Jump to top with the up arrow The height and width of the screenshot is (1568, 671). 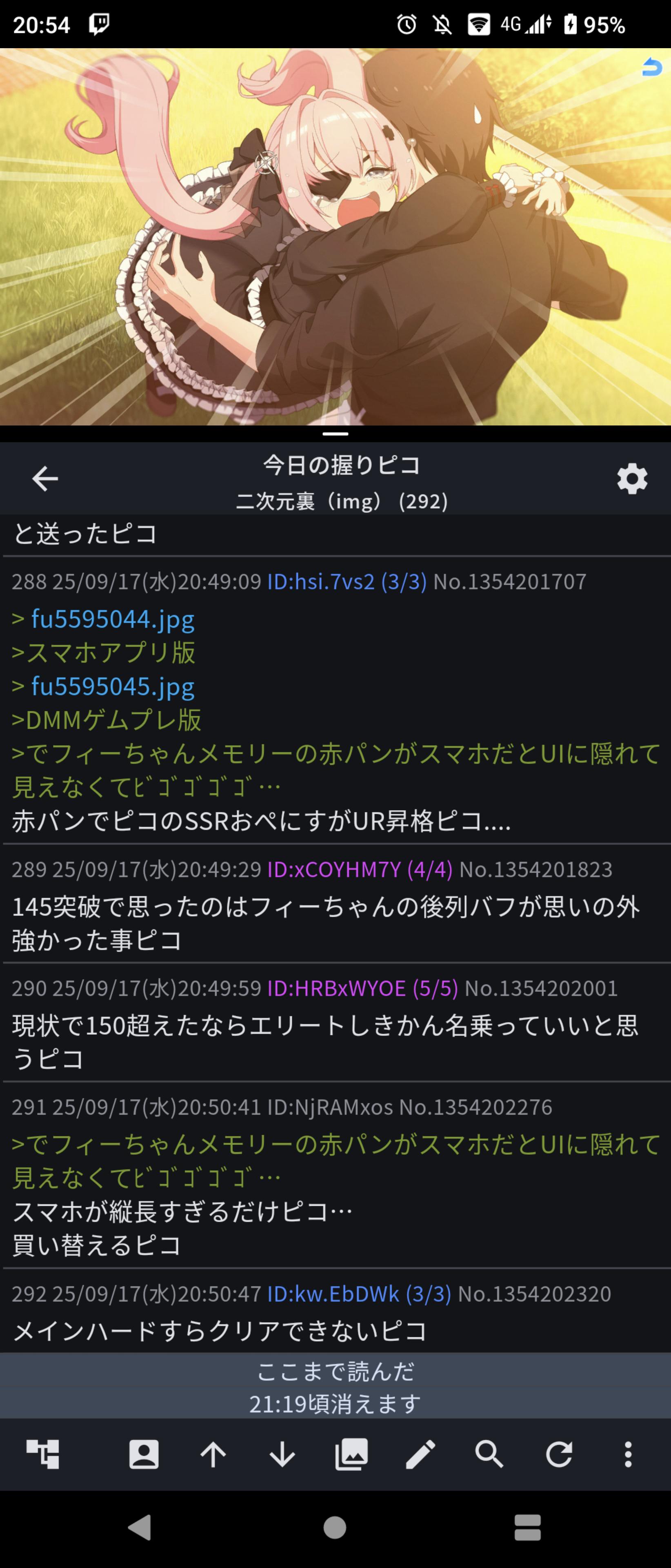(213, 1454)
